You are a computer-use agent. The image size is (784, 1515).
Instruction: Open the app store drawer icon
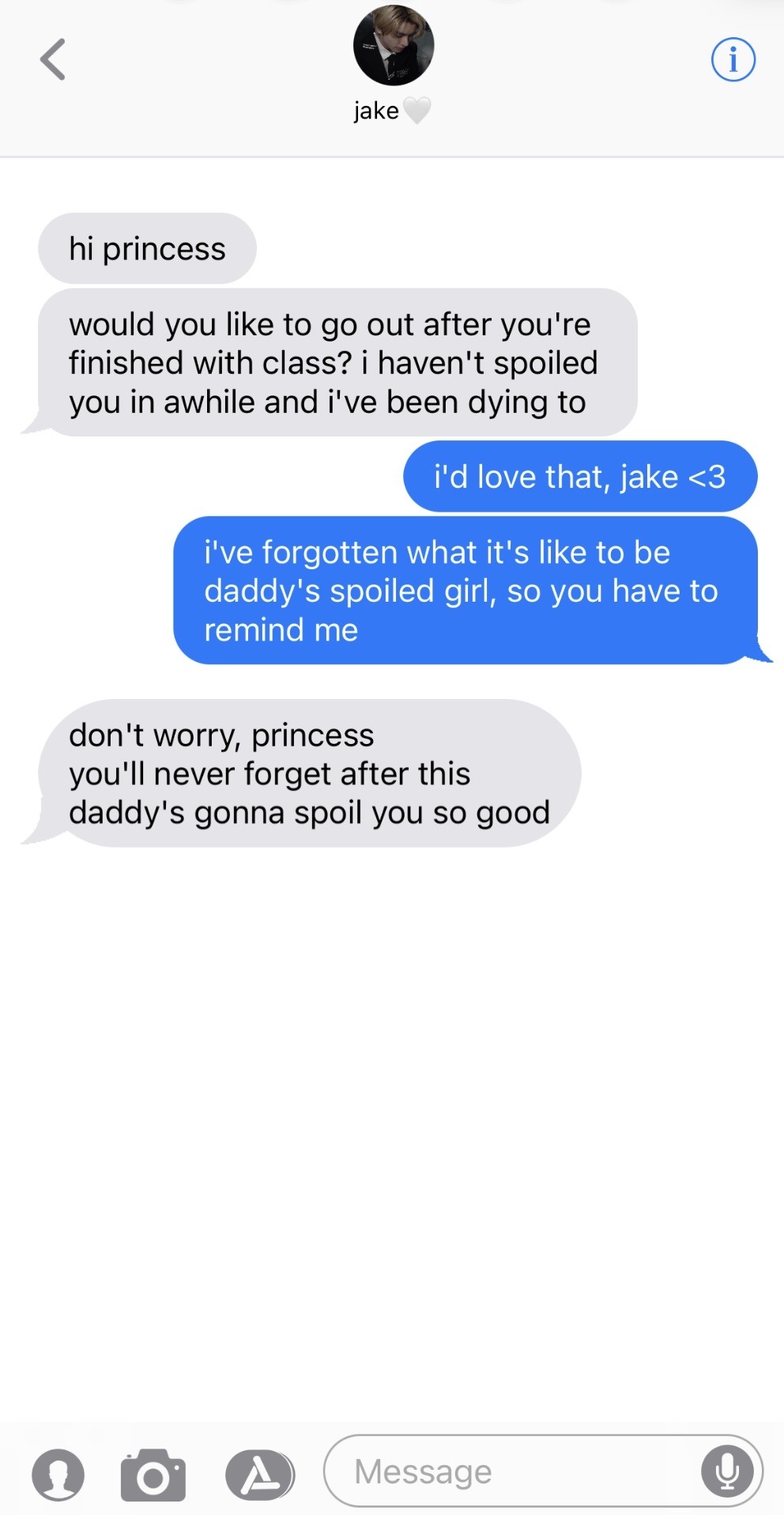point(260,1475)
